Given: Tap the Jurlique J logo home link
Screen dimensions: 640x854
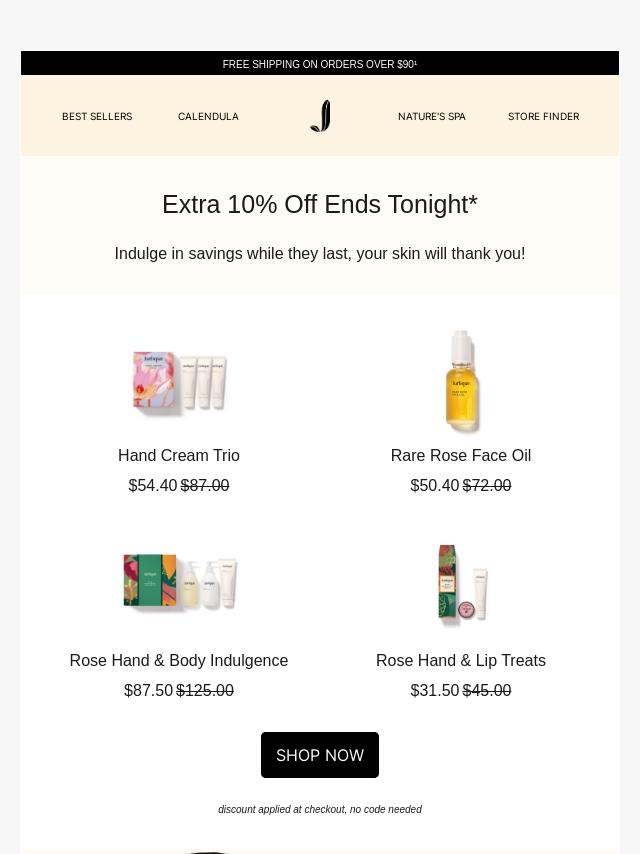Looking at the screenshot, I should pos(320,116).
